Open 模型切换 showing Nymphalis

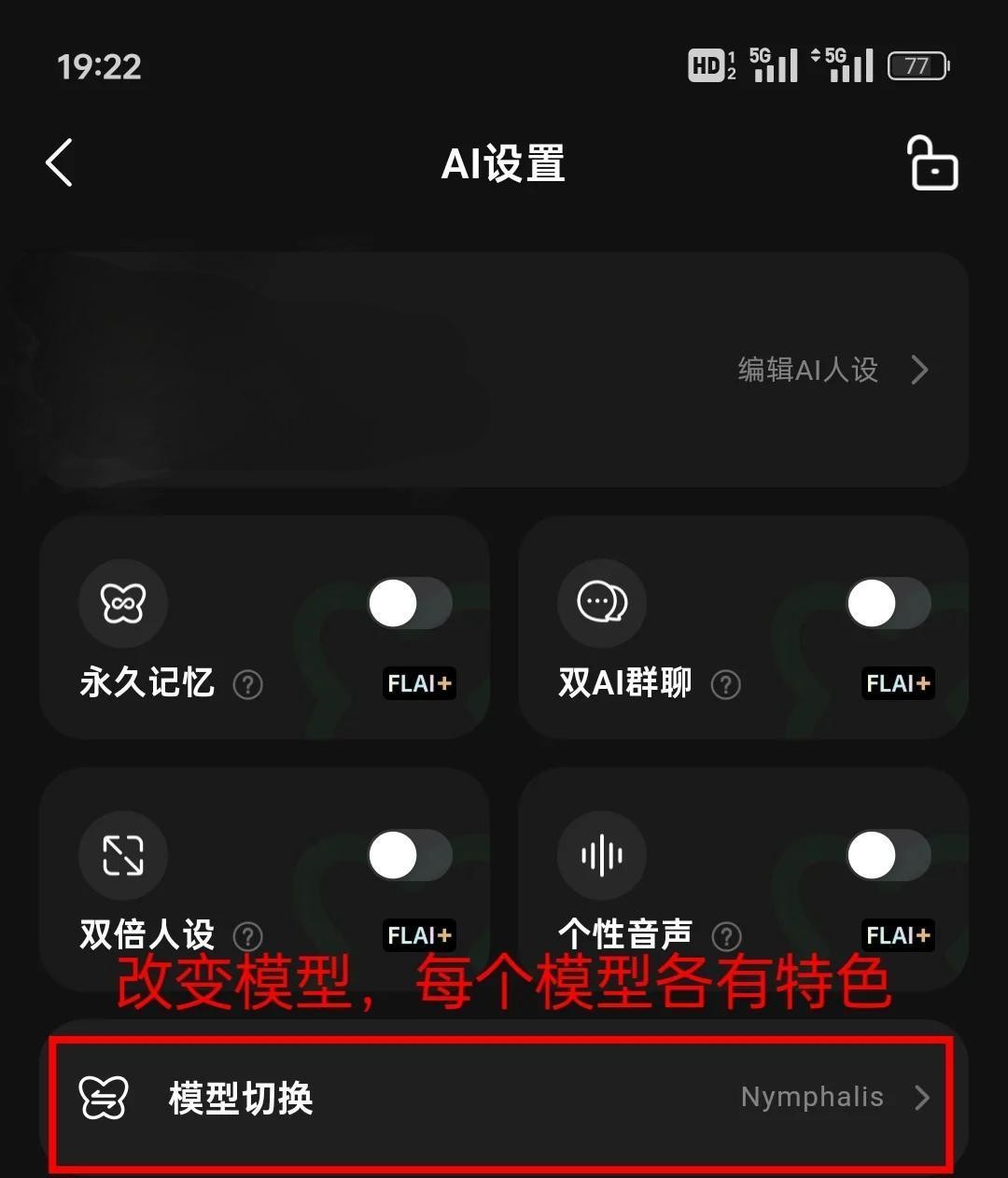pos(504,1098)
